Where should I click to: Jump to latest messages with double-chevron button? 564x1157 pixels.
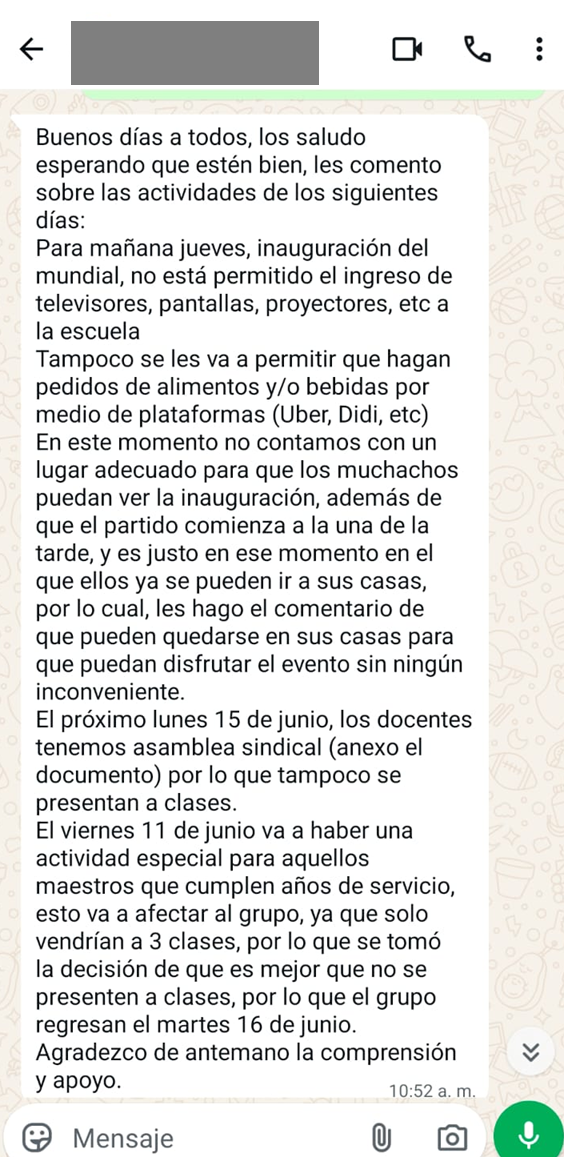coord(531,1052)
